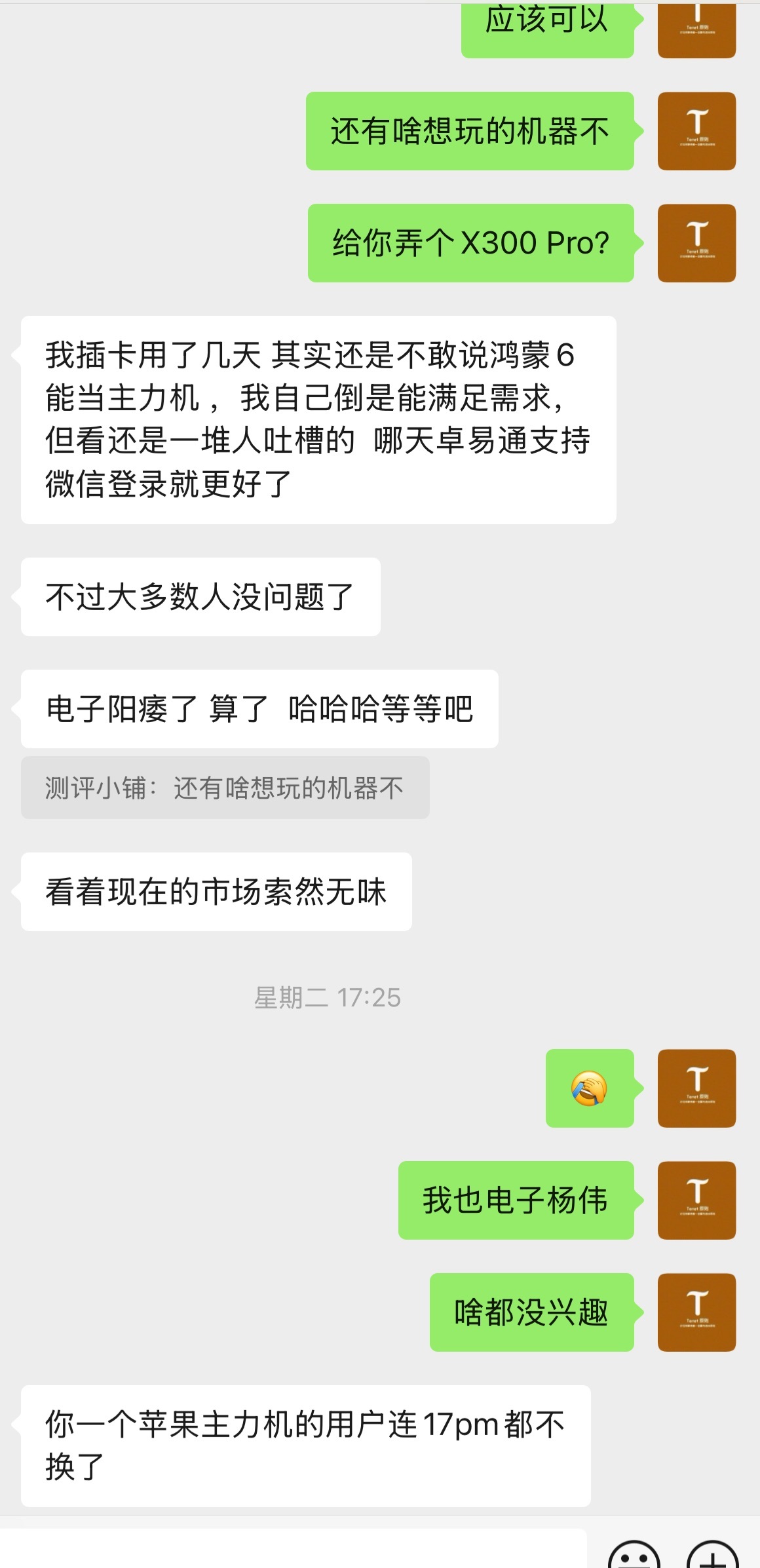Click the avatar next to the X300 Pro message
Viewport: 760px width, 1568px height.
pos(696,243)
